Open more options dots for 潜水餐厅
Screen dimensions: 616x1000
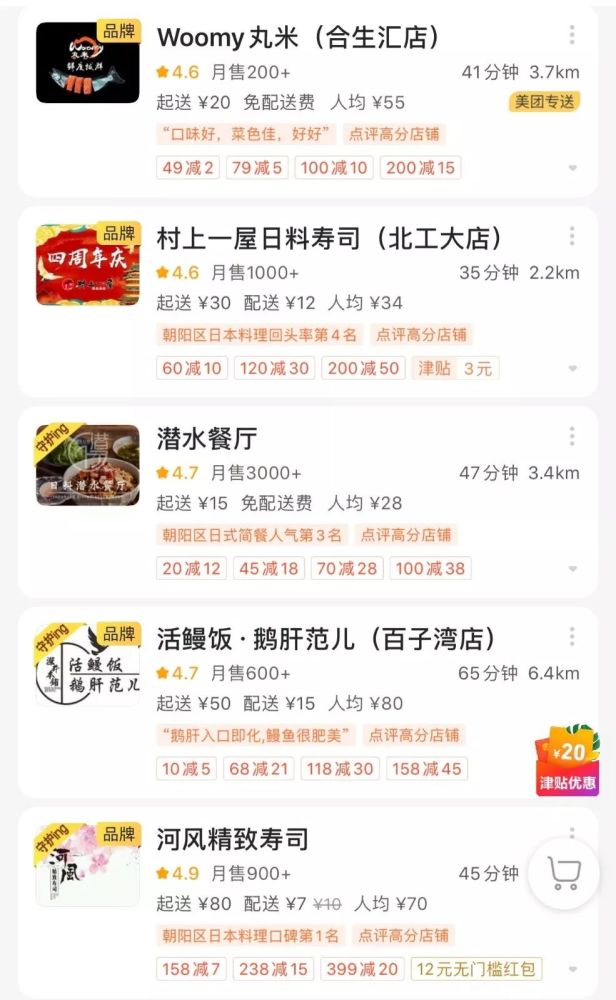(x=572, y=436)
